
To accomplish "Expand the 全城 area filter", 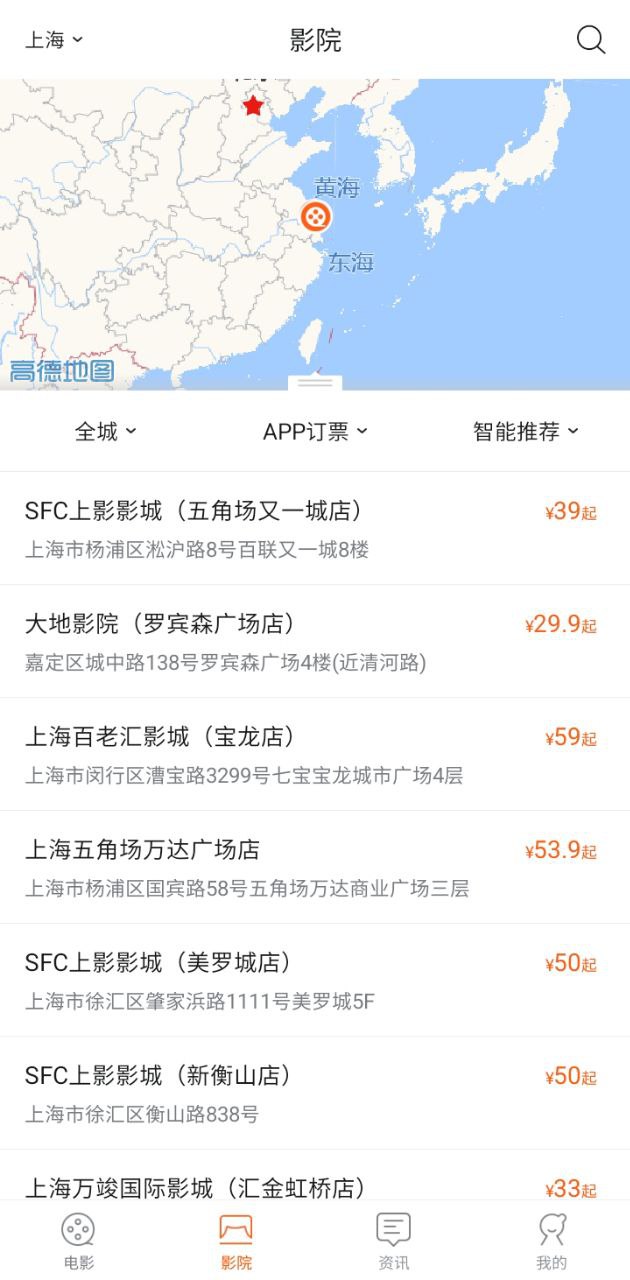I will pos(105,432).
